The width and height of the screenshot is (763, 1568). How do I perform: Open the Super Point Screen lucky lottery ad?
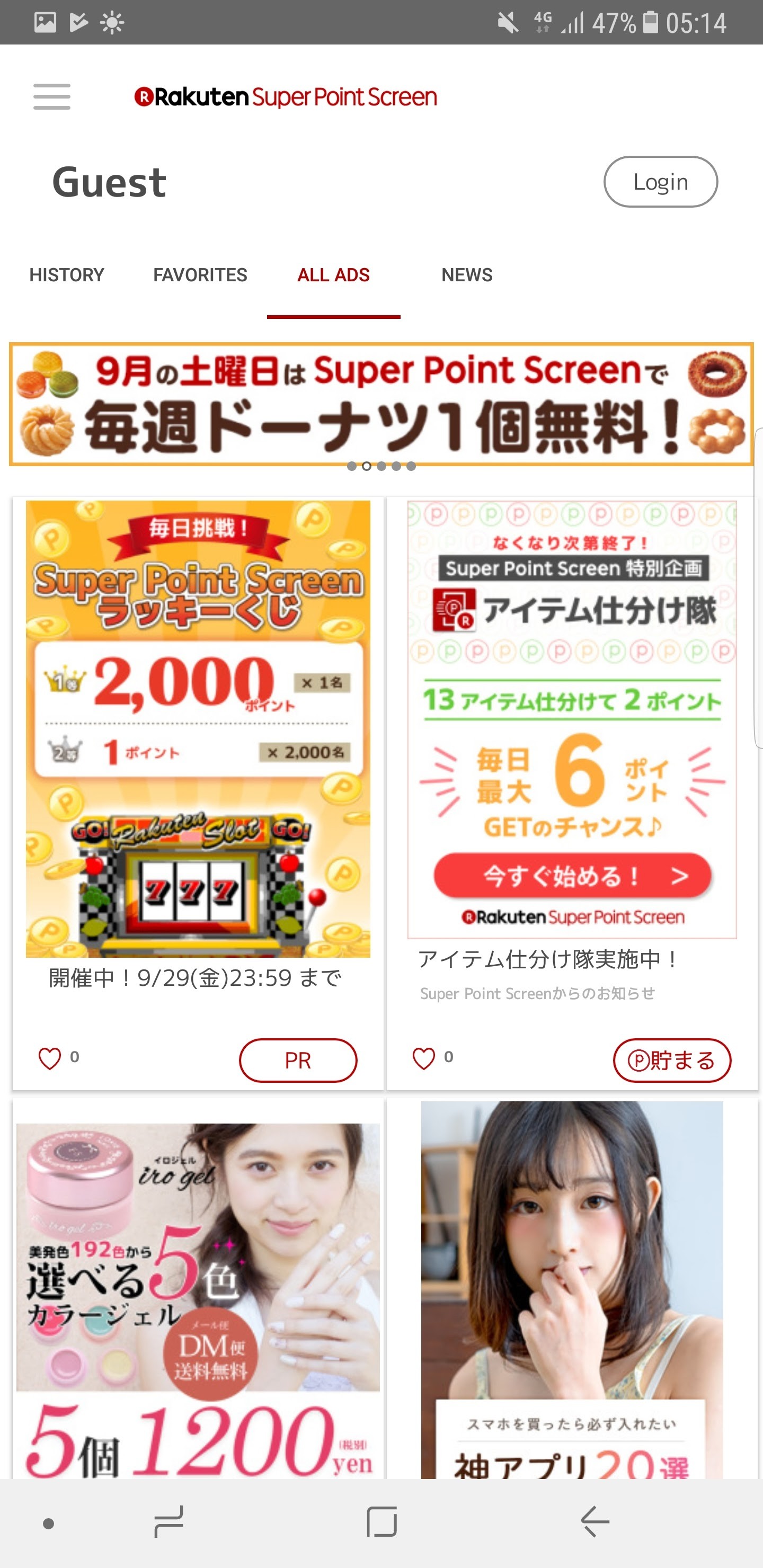[x=198, y=728]
